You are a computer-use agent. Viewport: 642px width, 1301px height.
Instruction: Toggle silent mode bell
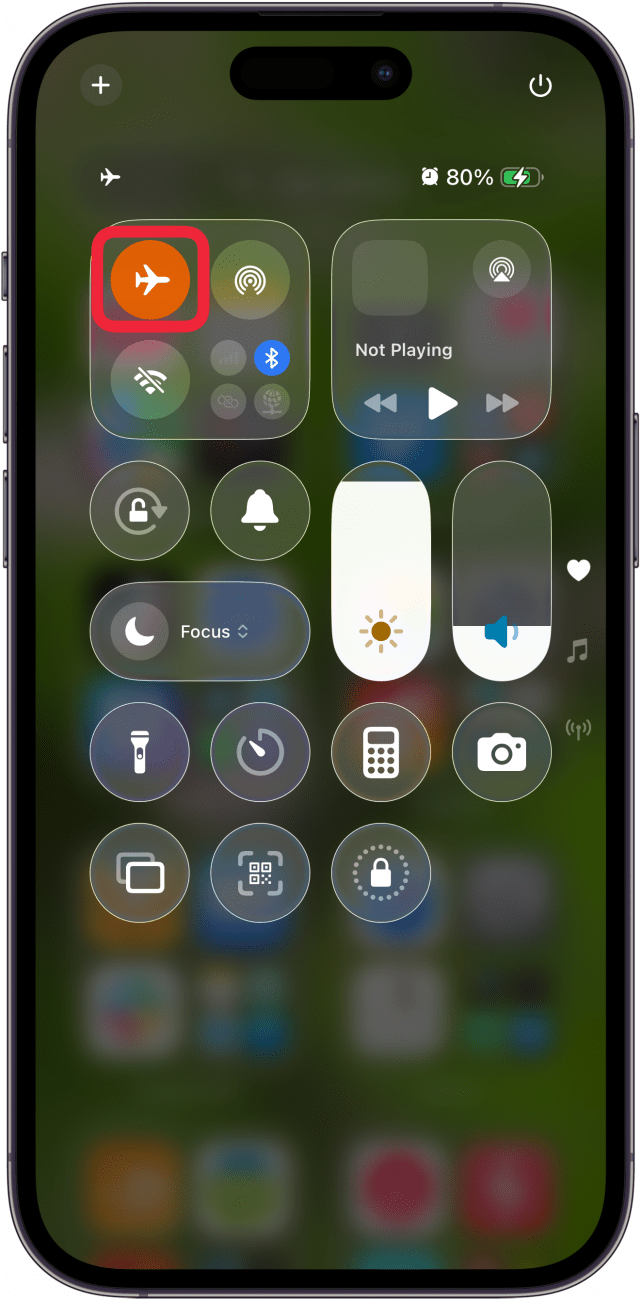tap(260, 511)
